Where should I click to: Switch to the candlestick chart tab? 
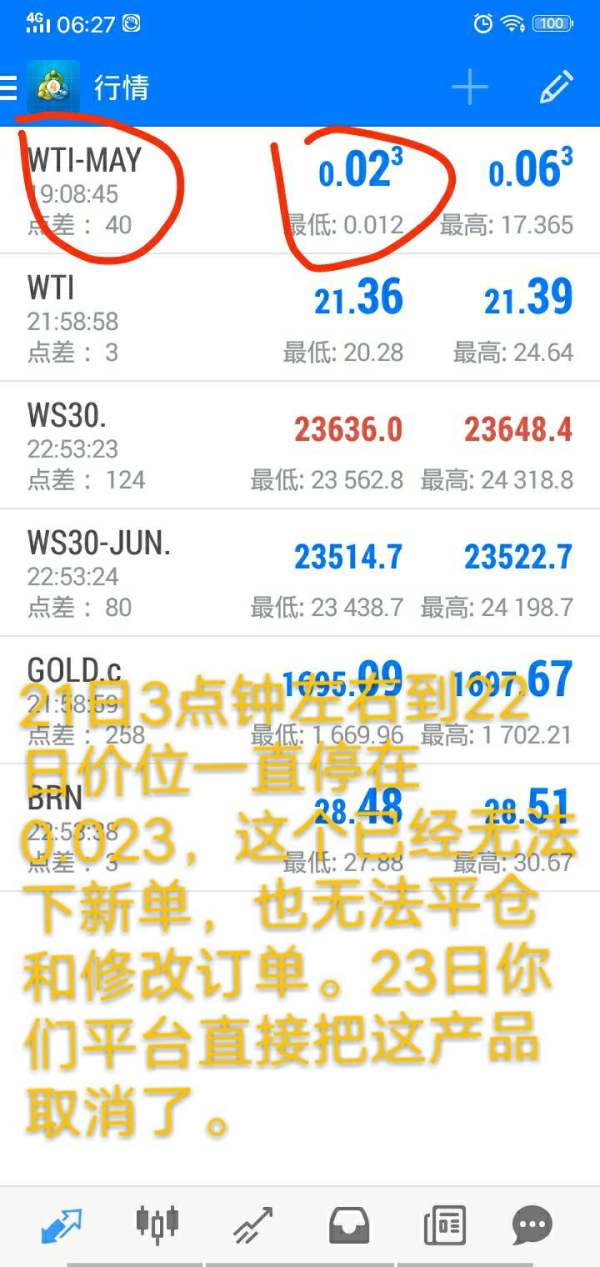(158, 1222)
